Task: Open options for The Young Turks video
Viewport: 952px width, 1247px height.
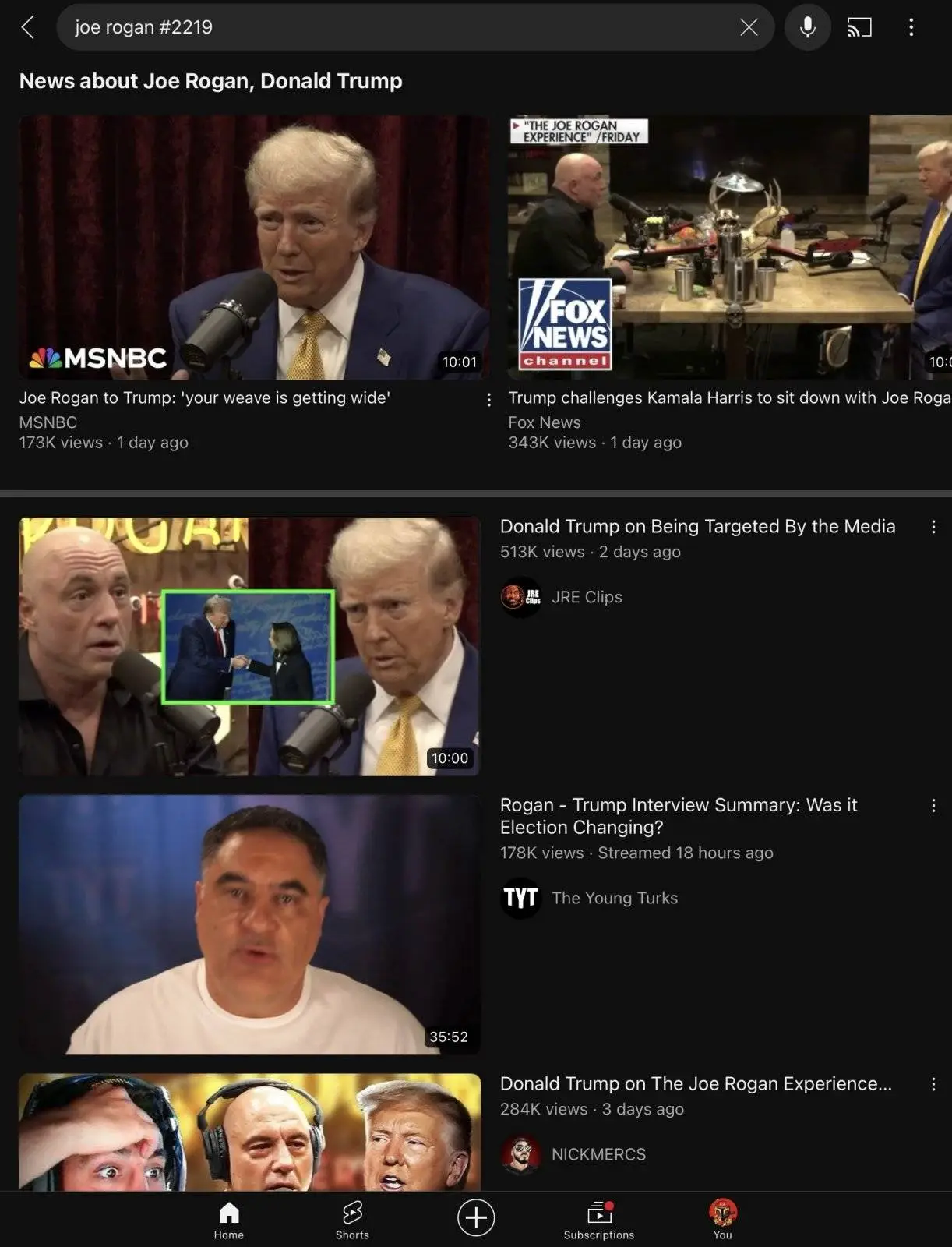Action: (x=933, y=805)
